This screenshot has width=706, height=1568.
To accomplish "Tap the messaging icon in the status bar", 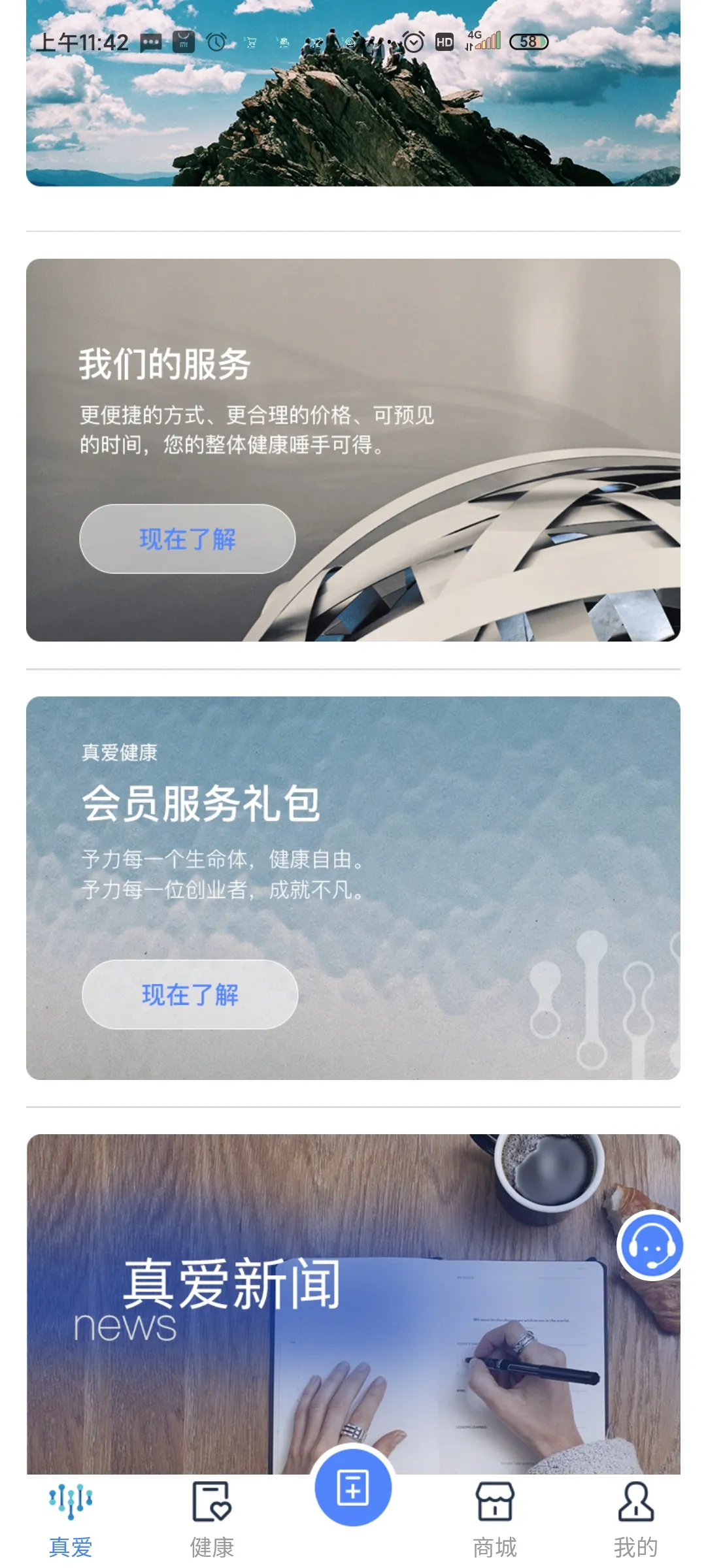I will pos(150,41).
